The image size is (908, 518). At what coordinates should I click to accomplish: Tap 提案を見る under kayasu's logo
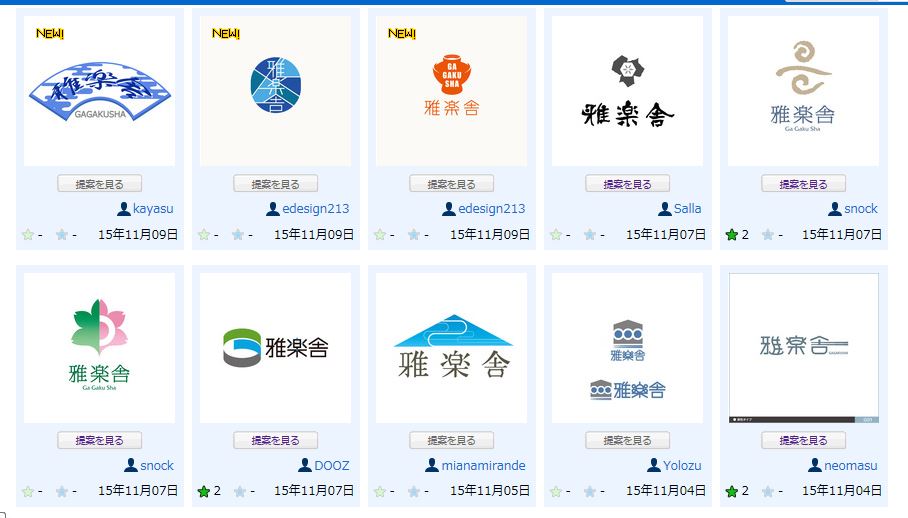pyautogui.click(x=99, y=184)
